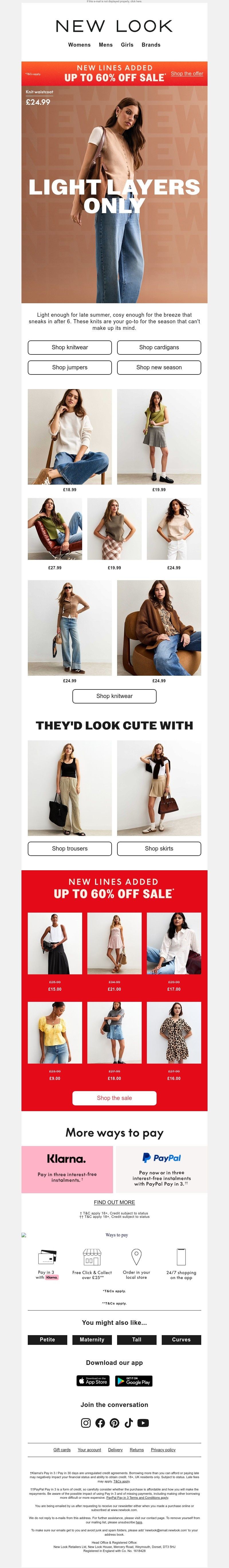Open the Brands category link
229x1568 pixels.
tap(151, 44)
